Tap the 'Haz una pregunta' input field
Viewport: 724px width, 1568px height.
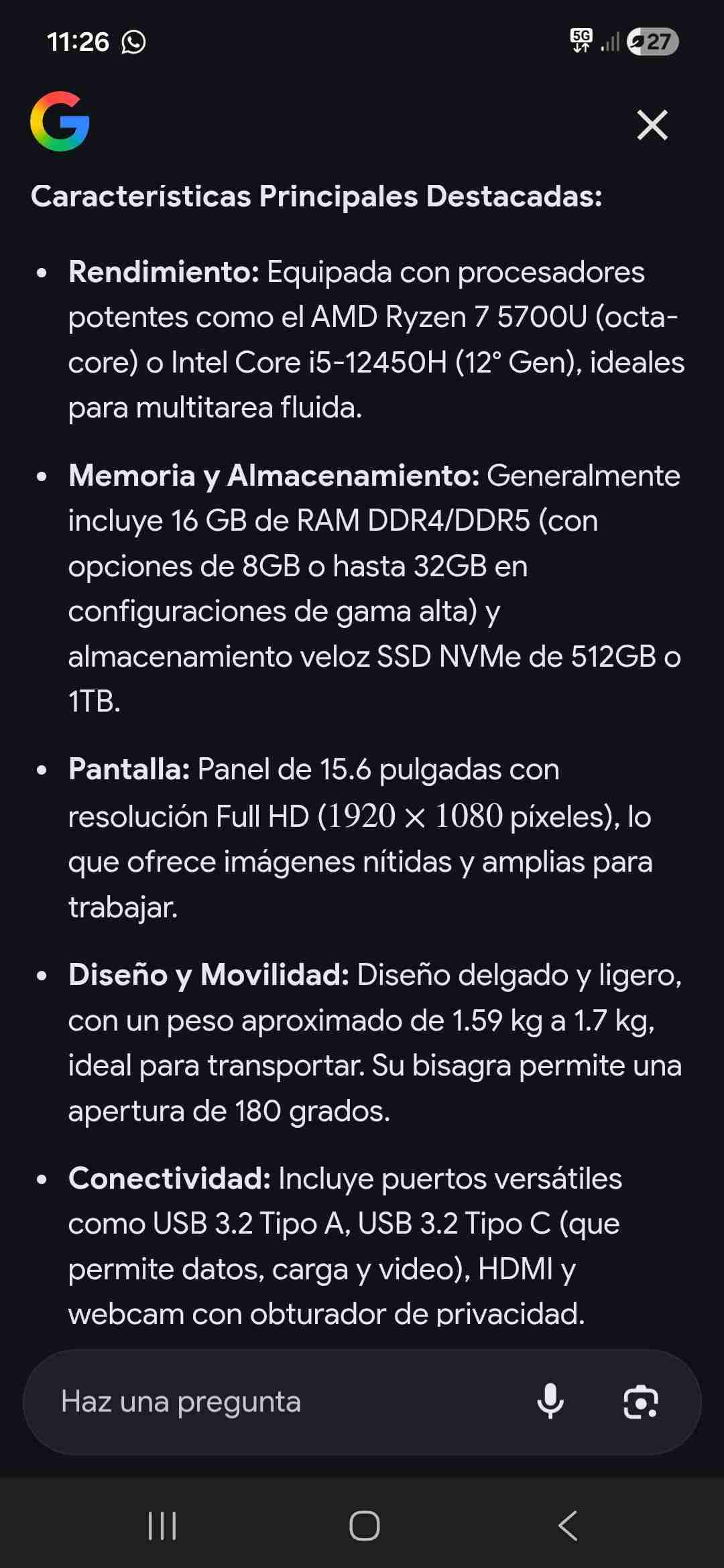pos(268,1402)
